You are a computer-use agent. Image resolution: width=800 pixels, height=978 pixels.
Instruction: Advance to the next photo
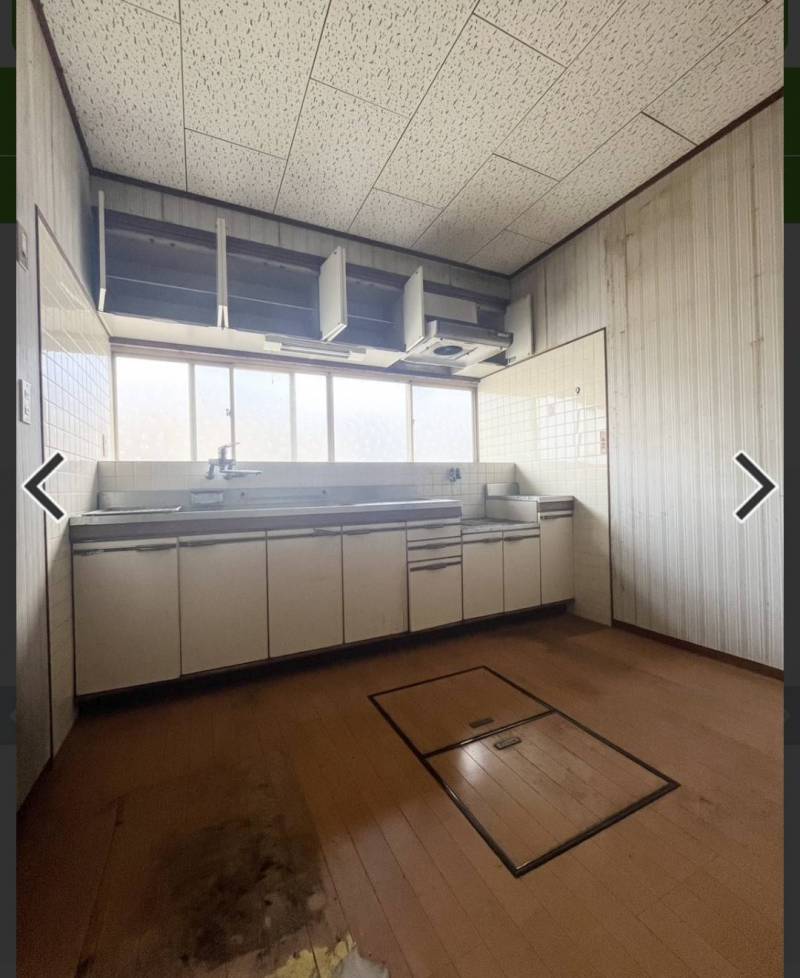(754, 486)
